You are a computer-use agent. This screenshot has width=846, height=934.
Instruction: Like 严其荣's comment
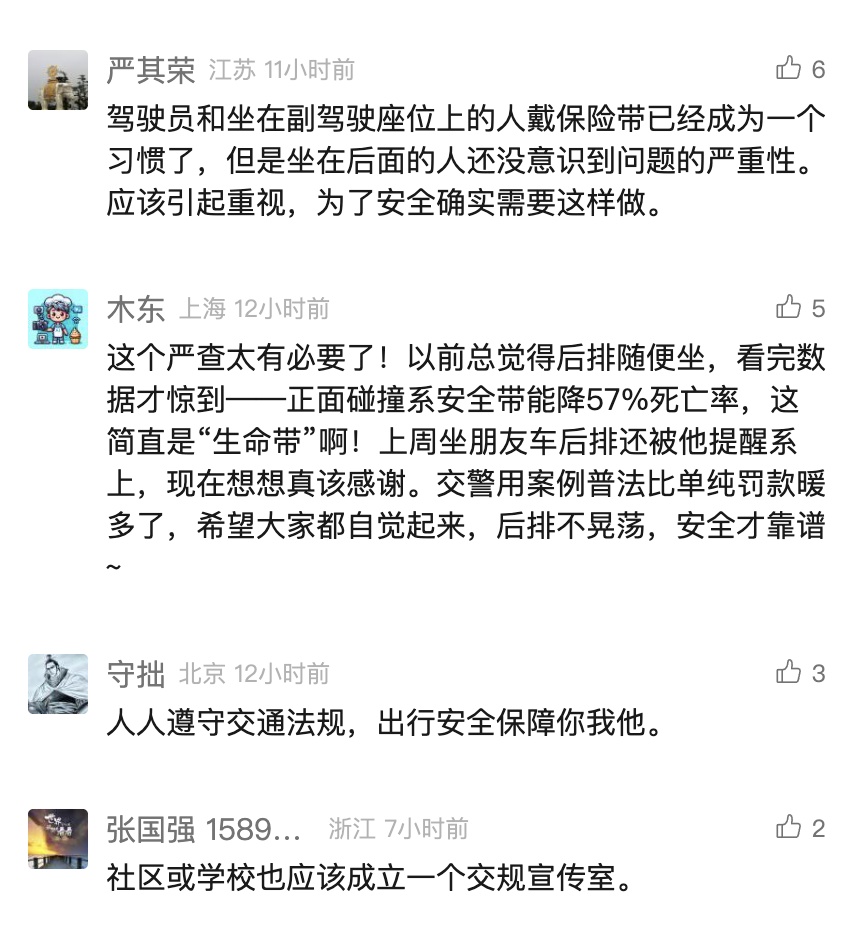pyautogui.click(x=789, y=69)
